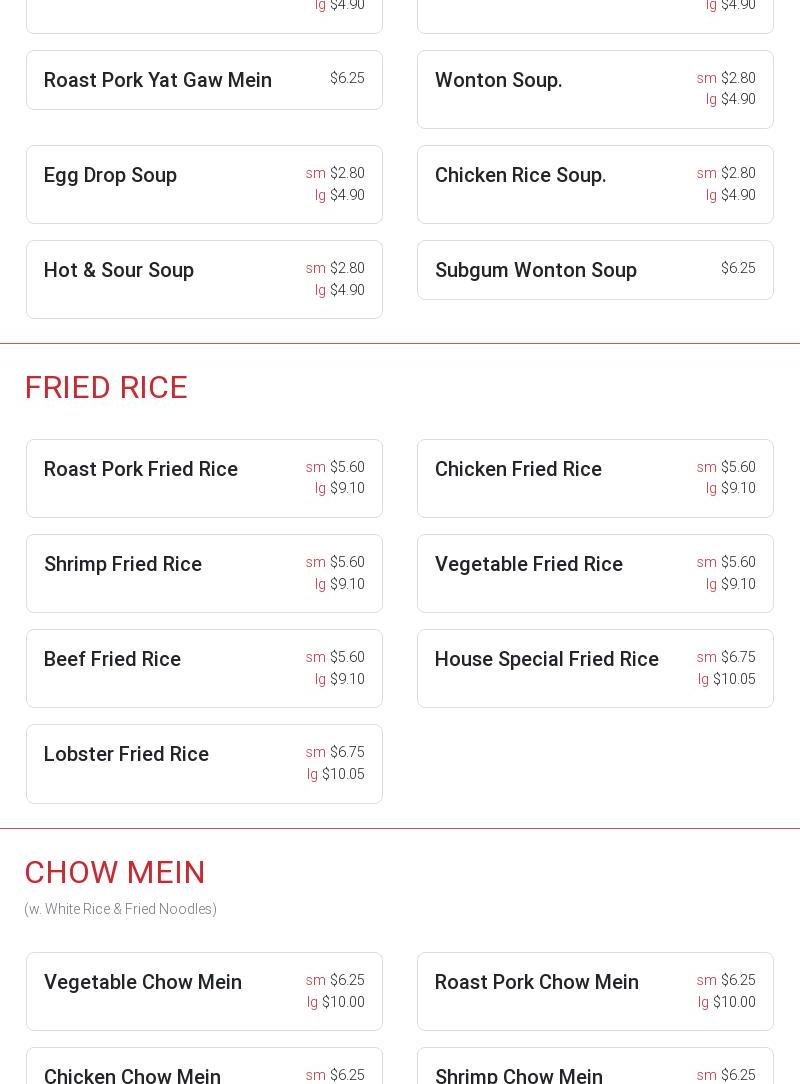Open Subgum Wonton Soup

(x=536, y=270)
